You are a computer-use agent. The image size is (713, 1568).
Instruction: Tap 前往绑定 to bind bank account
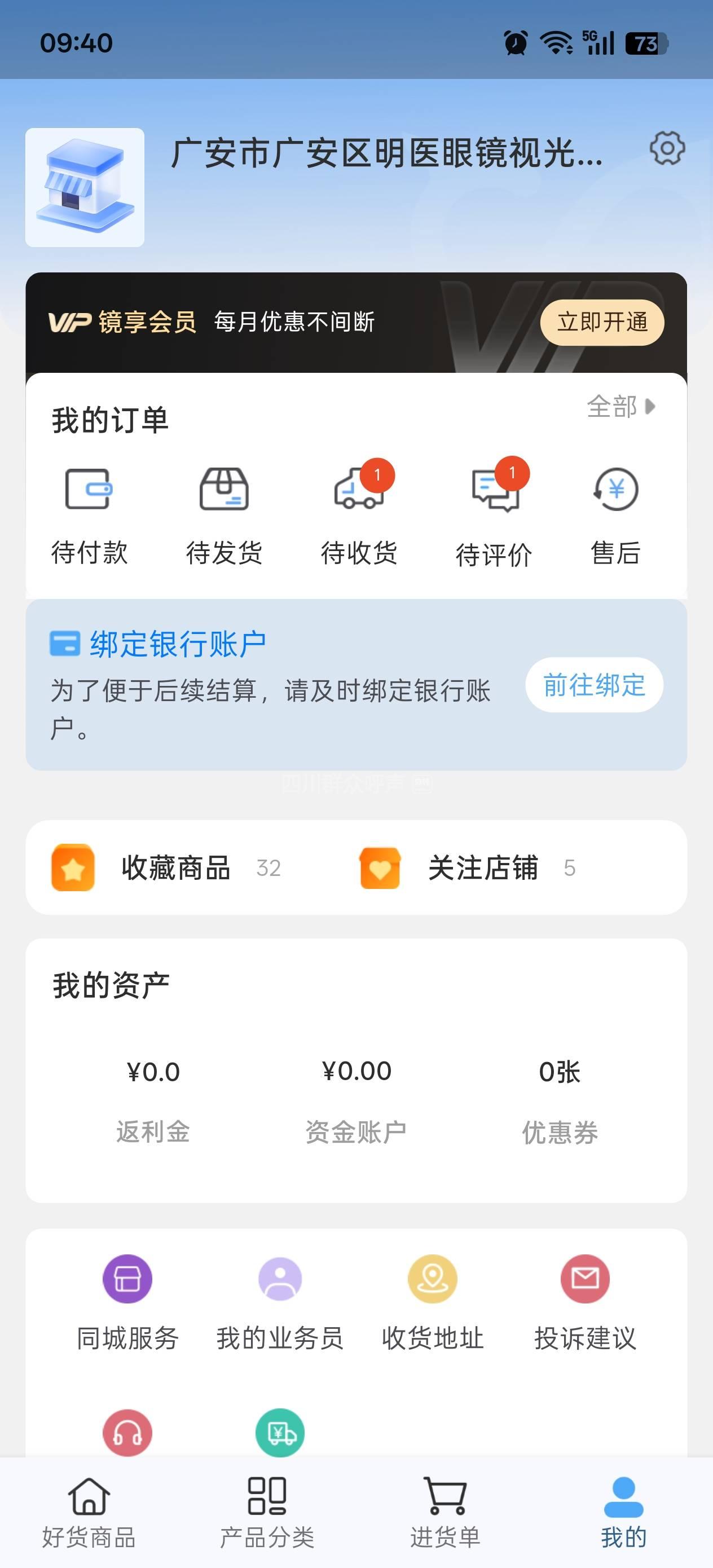pos(593,685)
